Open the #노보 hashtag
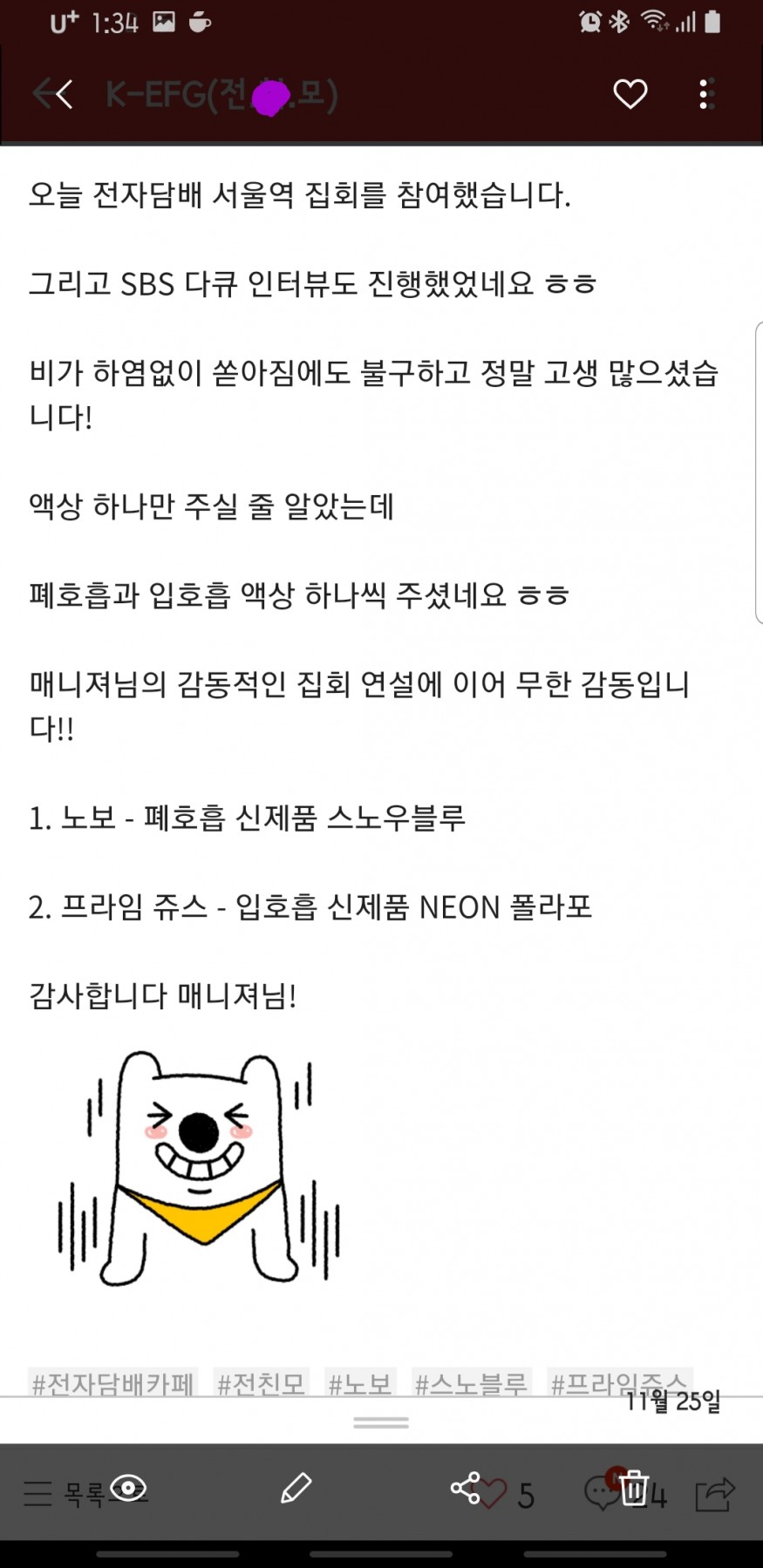The width and height of the screenshot is (763, 1568). [360, 1383]
